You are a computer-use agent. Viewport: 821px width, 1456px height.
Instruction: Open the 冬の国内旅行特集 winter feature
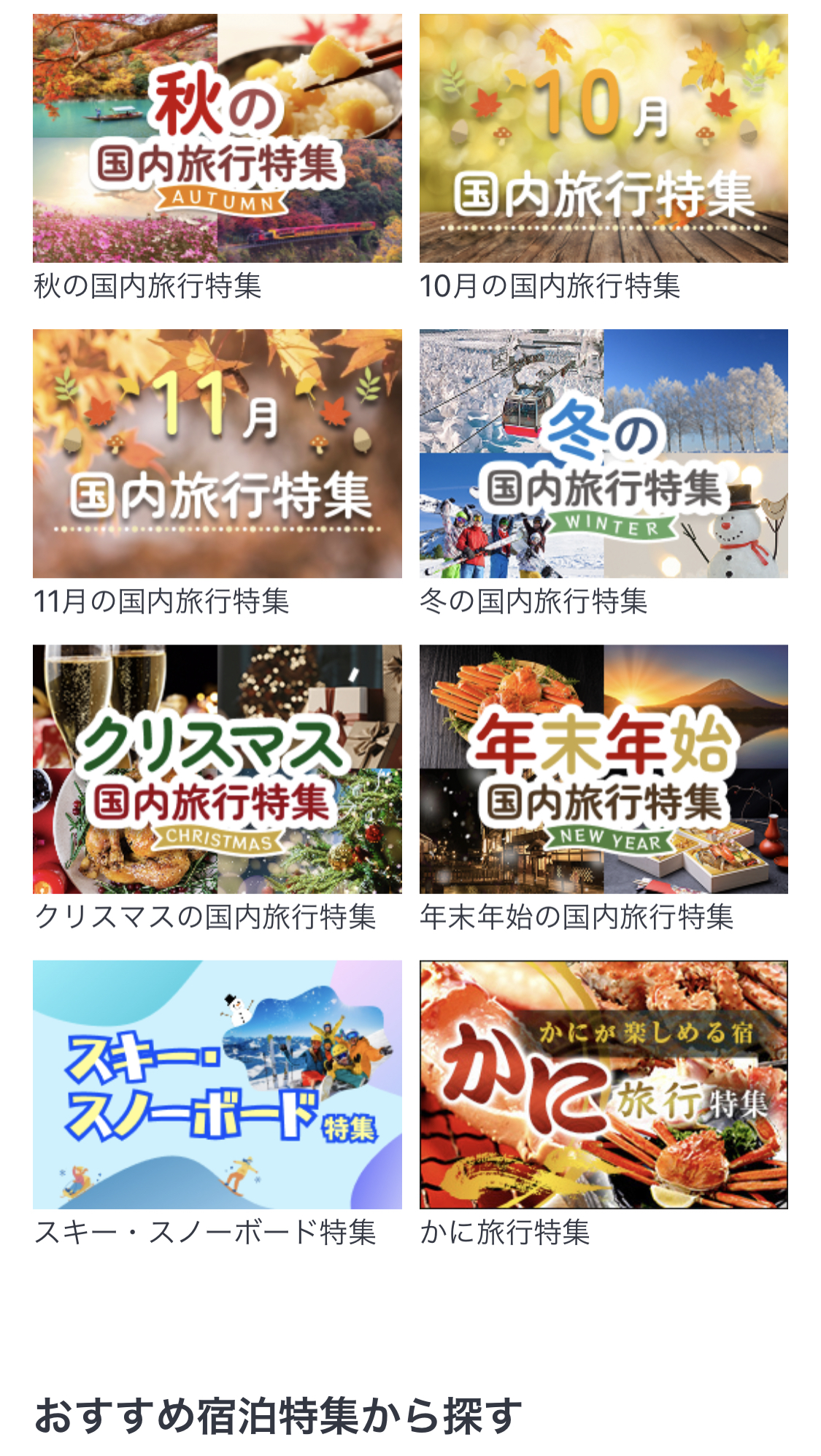[604, 453]
